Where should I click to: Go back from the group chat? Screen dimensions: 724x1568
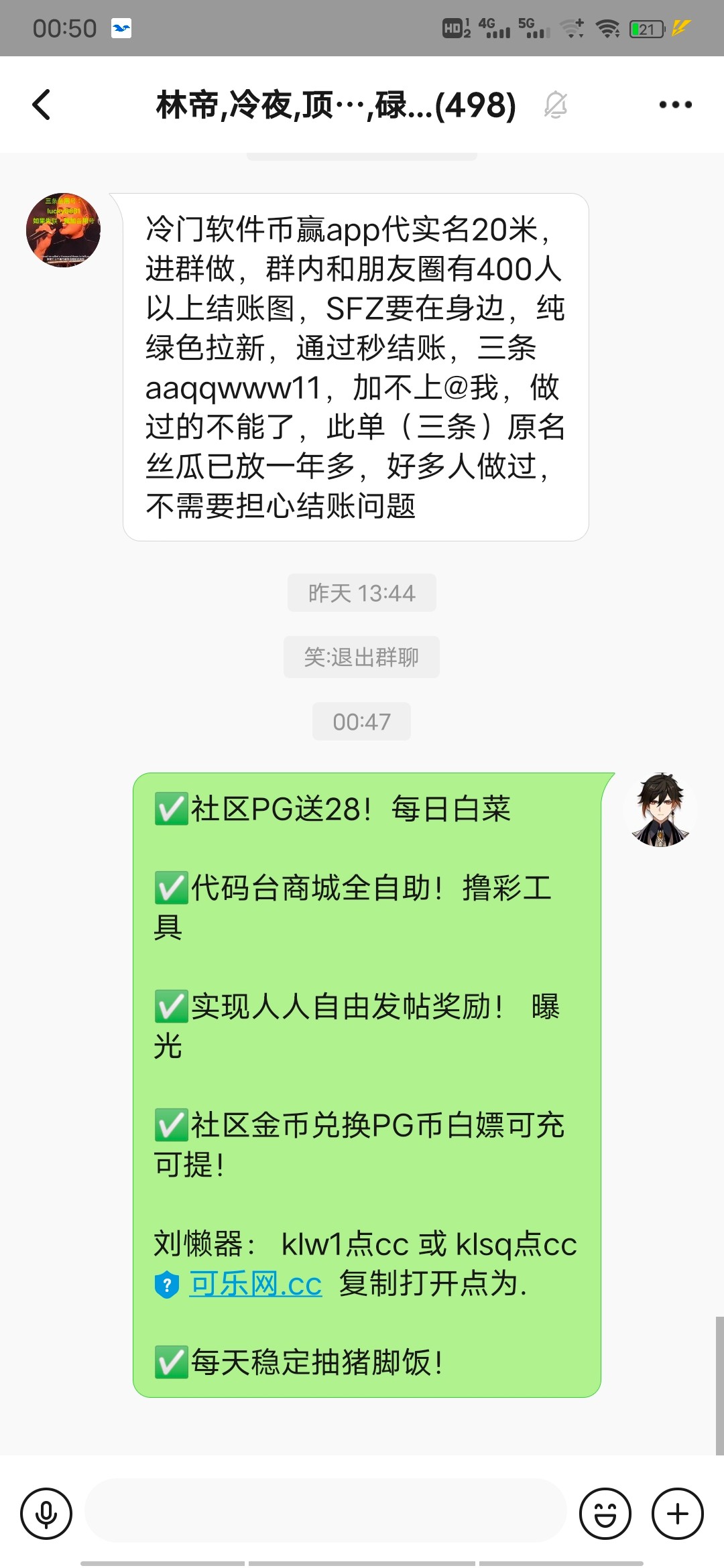tap(42, 105)
